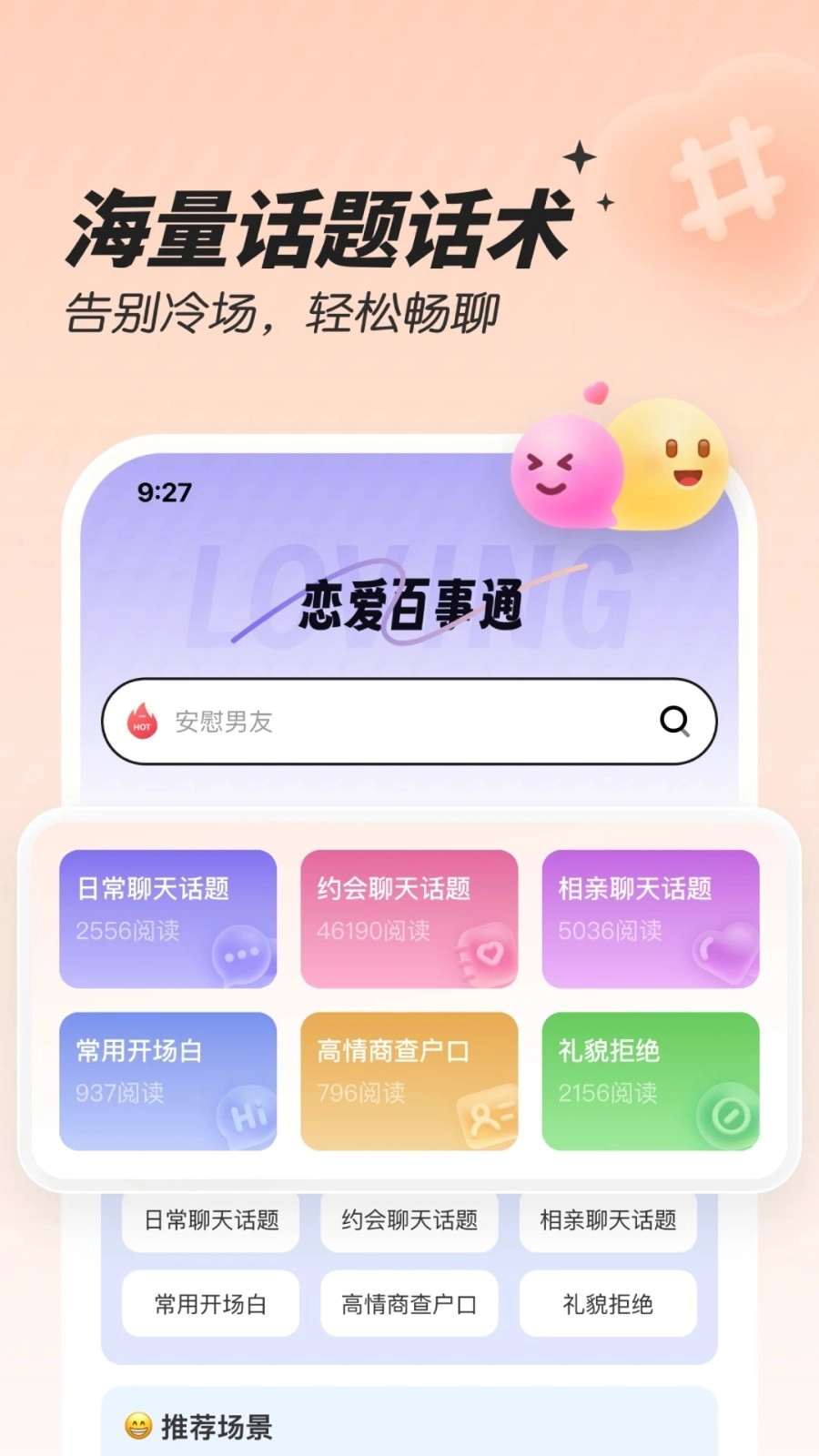Open the speech bubble icon on 日常聊天话题 card
Viewport: 819px width, 1456px height.
(x=238, y=954)
